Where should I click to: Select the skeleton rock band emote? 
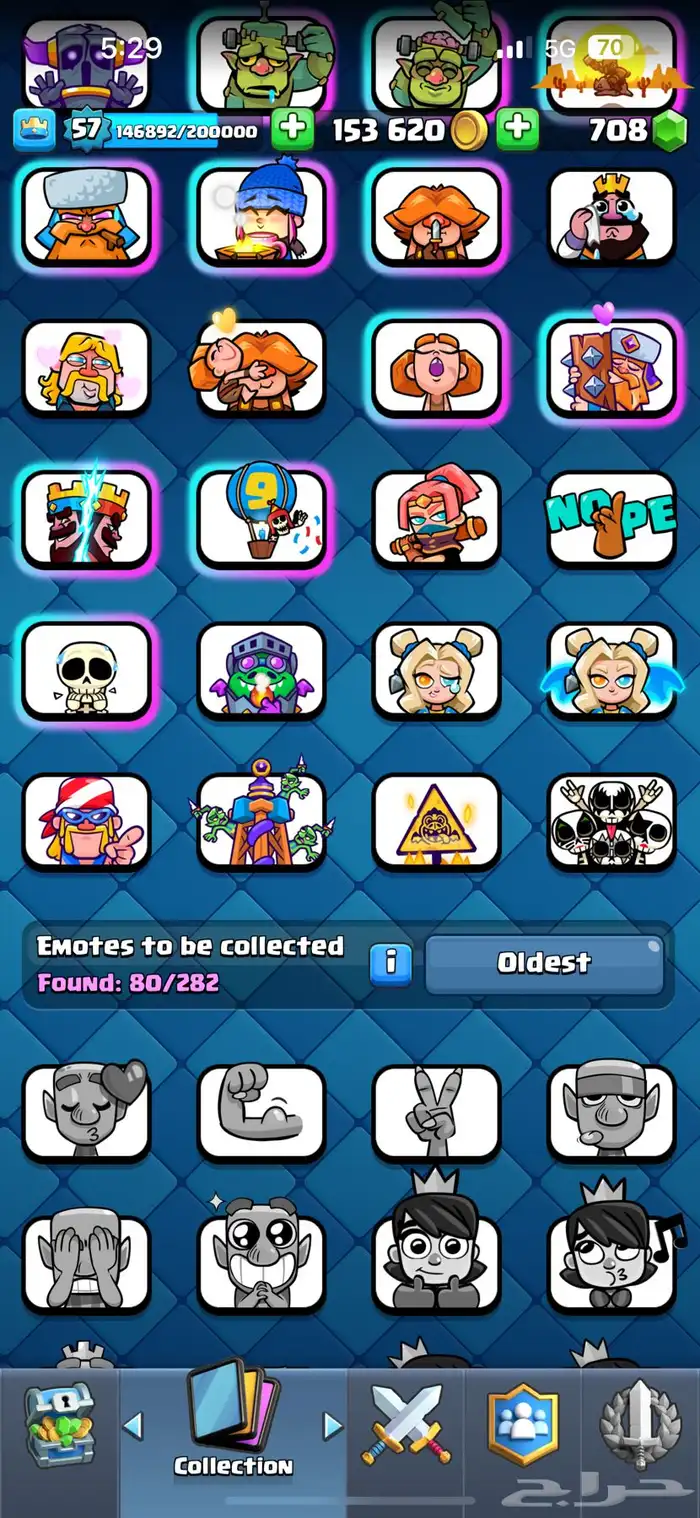click(x=611, y=821)
